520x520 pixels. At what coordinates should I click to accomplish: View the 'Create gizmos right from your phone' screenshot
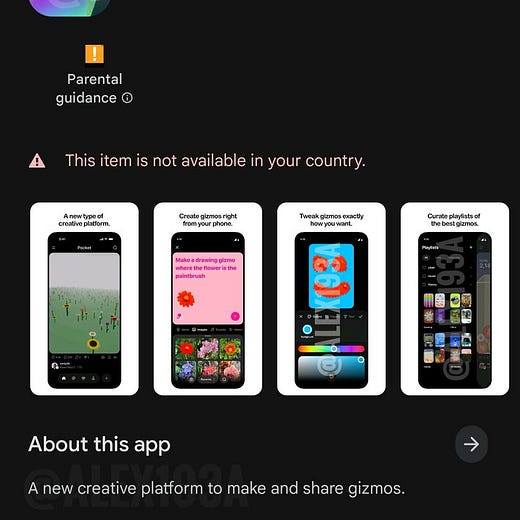coord(208,299)
